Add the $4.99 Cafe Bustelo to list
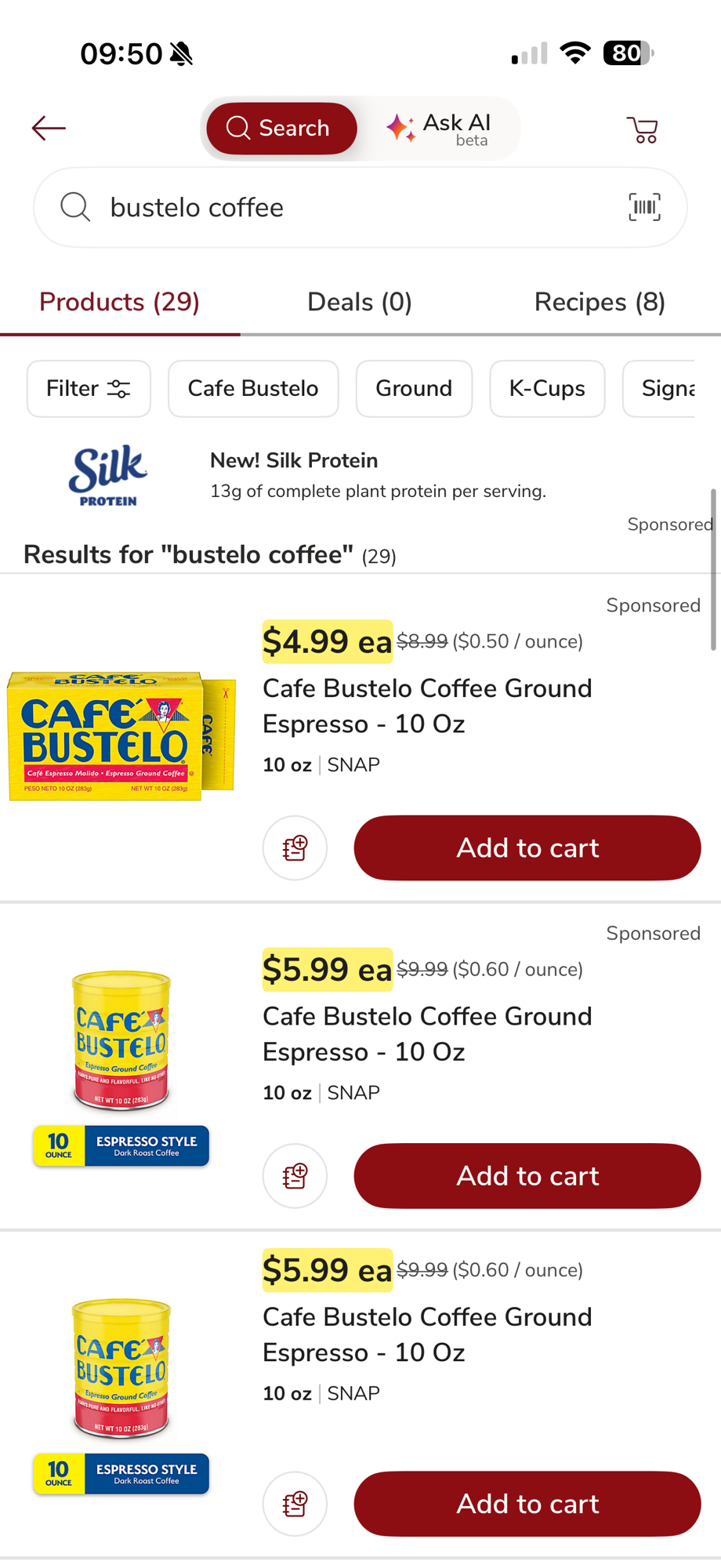Viewport: 721px width, 1568px height. click(x=295, y=848)
